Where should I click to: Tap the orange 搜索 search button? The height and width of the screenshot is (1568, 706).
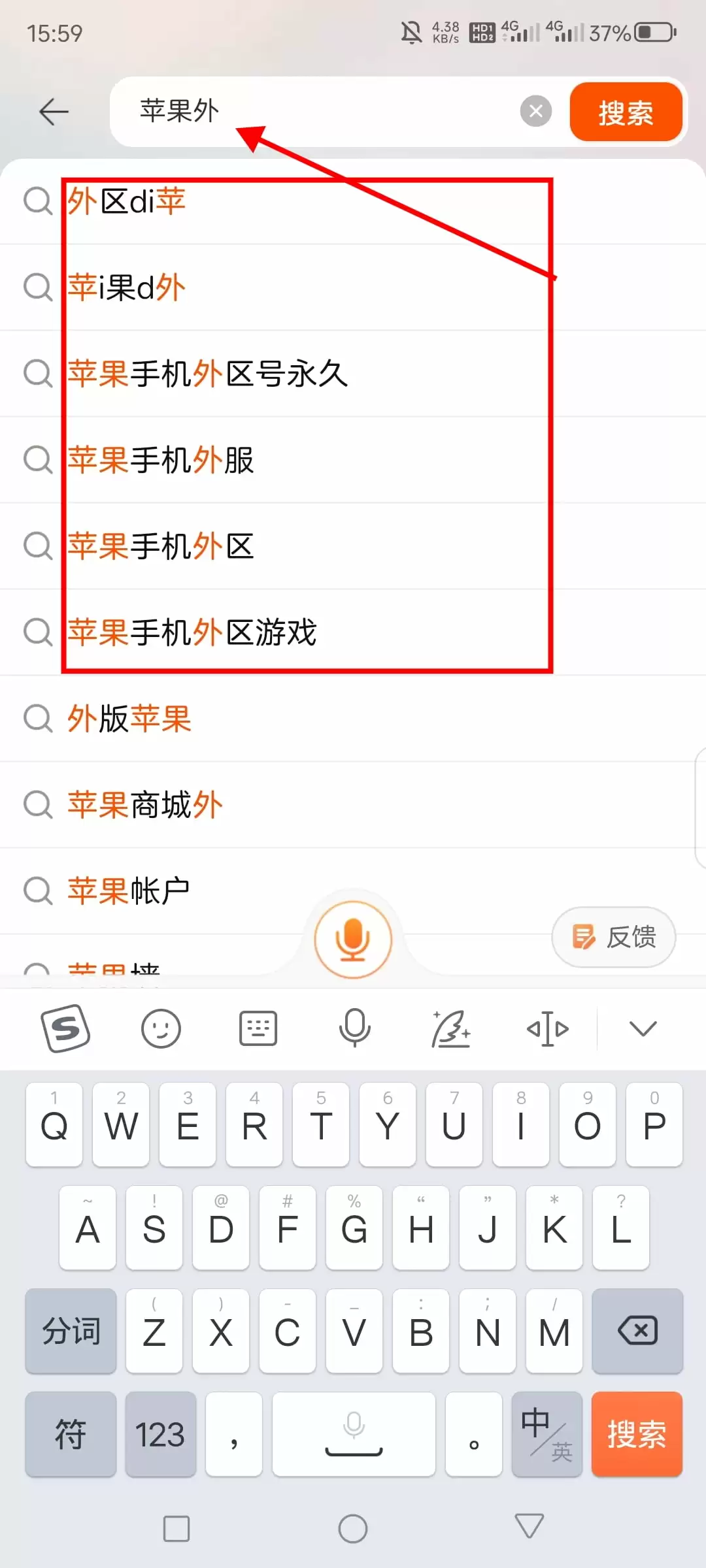pyautogui.click(x=626, y=112)
